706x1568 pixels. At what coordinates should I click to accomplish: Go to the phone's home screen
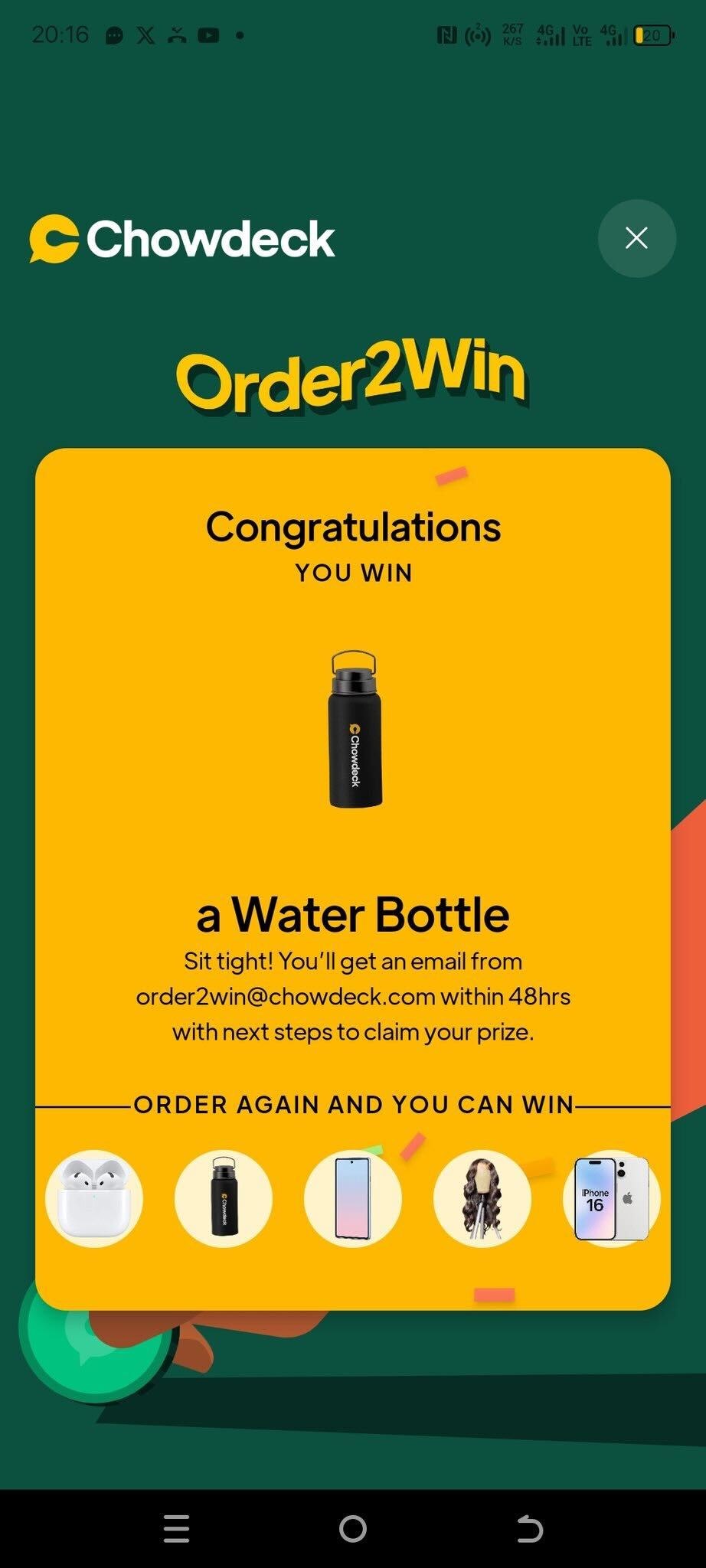click(x=353, y=1529)
